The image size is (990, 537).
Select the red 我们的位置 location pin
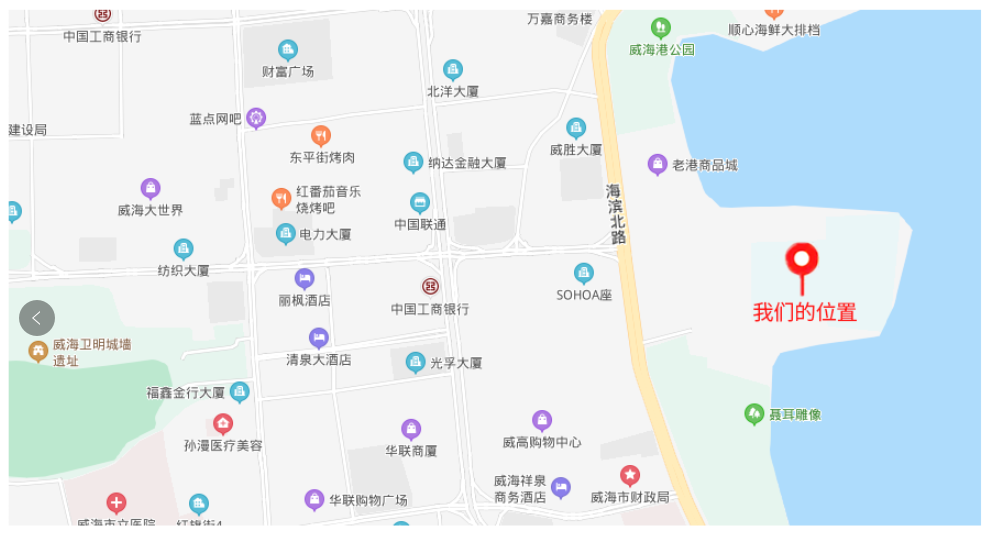click(801, 262)
